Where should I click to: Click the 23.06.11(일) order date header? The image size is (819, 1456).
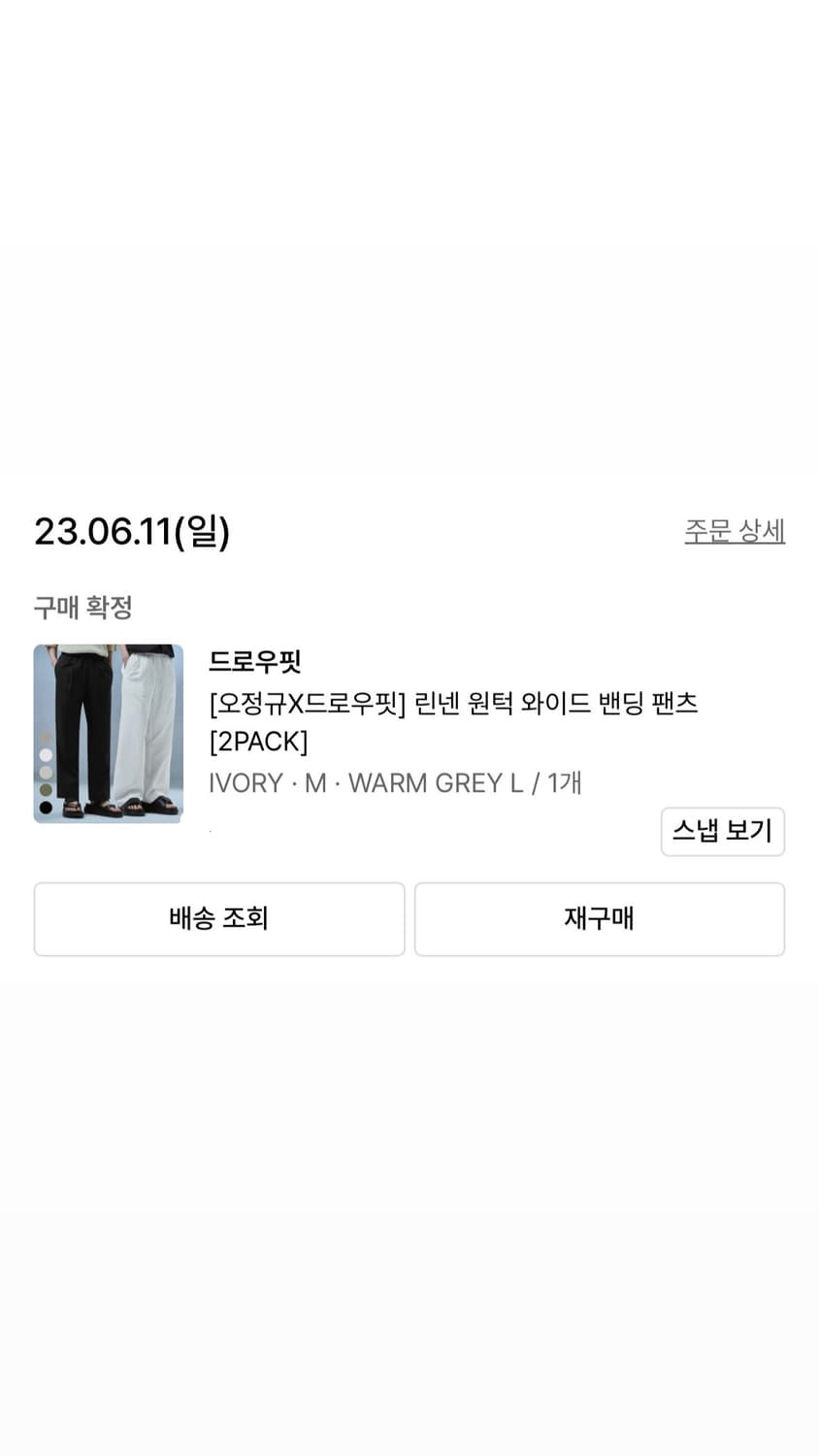[x=132, y=531]
